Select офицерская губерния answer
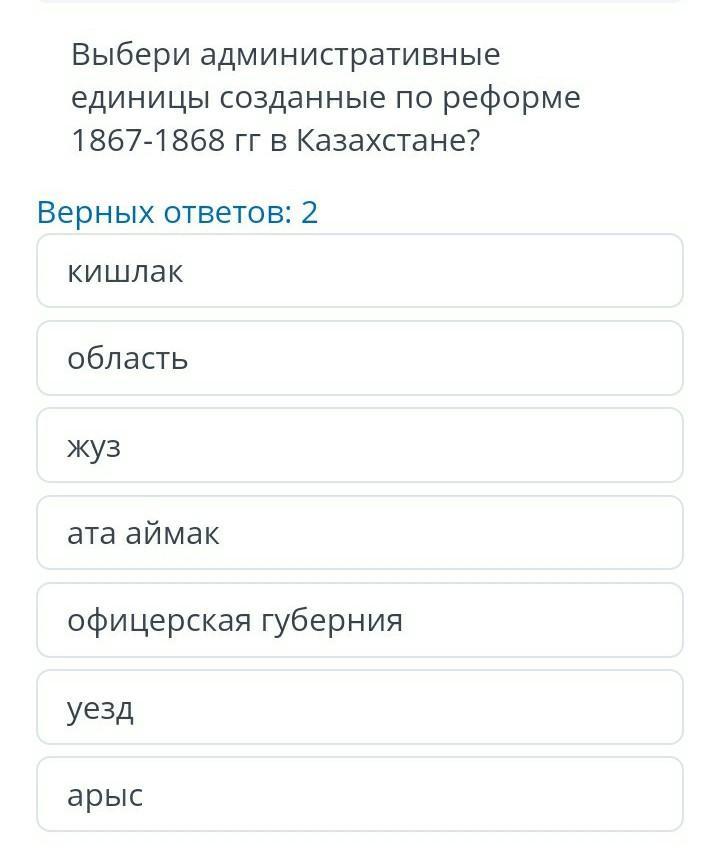Viewport: 720px width, 850px height. pyautogui.click(x=360, y=620)
